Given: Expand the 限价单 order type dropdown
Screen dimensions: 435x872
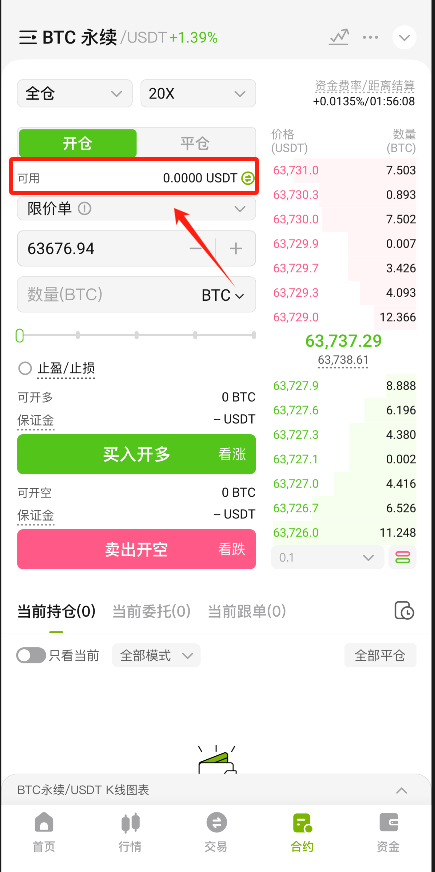Looking at the screenshot, I should [137, 209].
